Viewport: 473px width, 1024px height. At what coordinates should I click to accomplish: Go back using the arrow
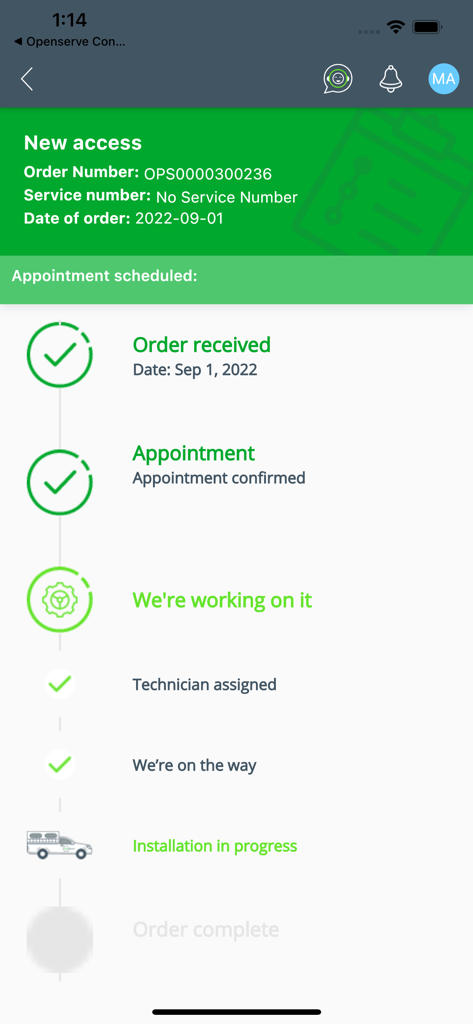tap(27, 79)
